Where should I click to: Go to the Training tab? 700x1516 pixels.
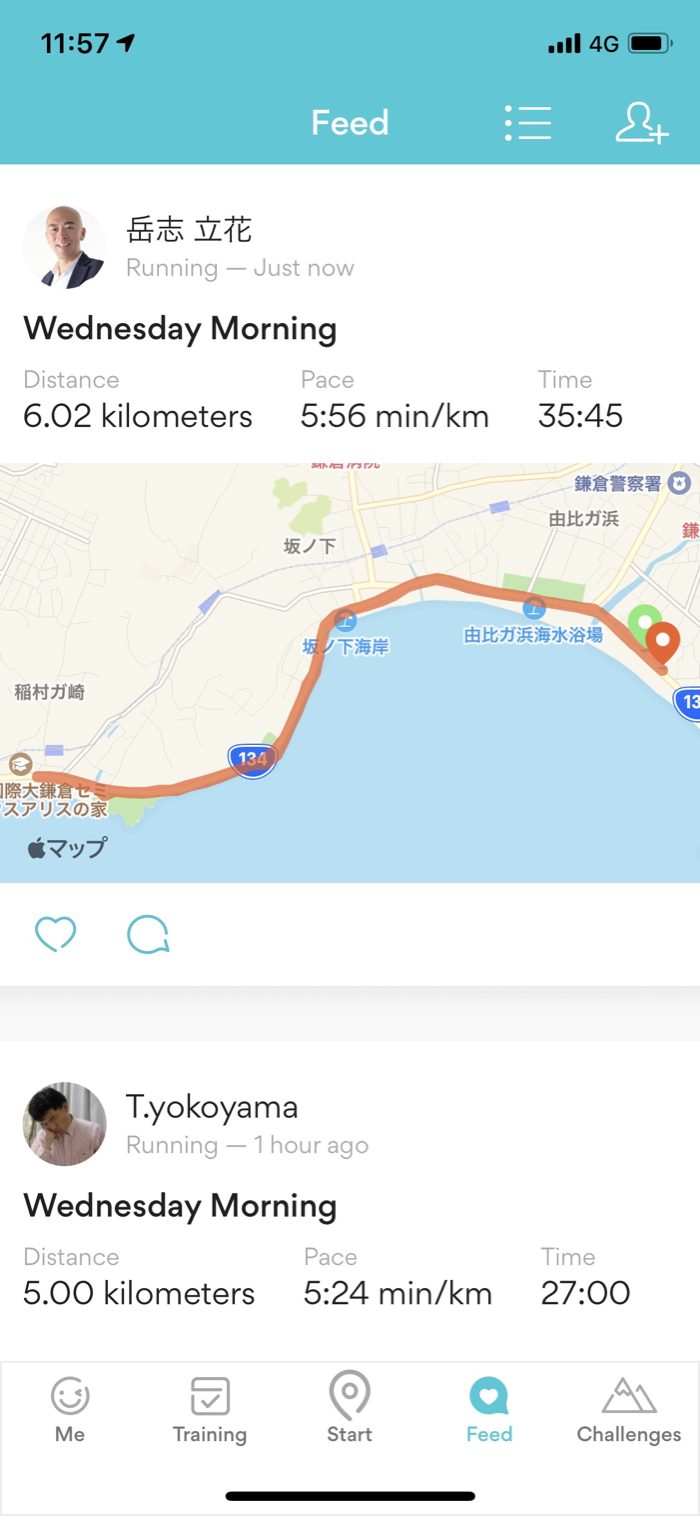point(210,1410)
